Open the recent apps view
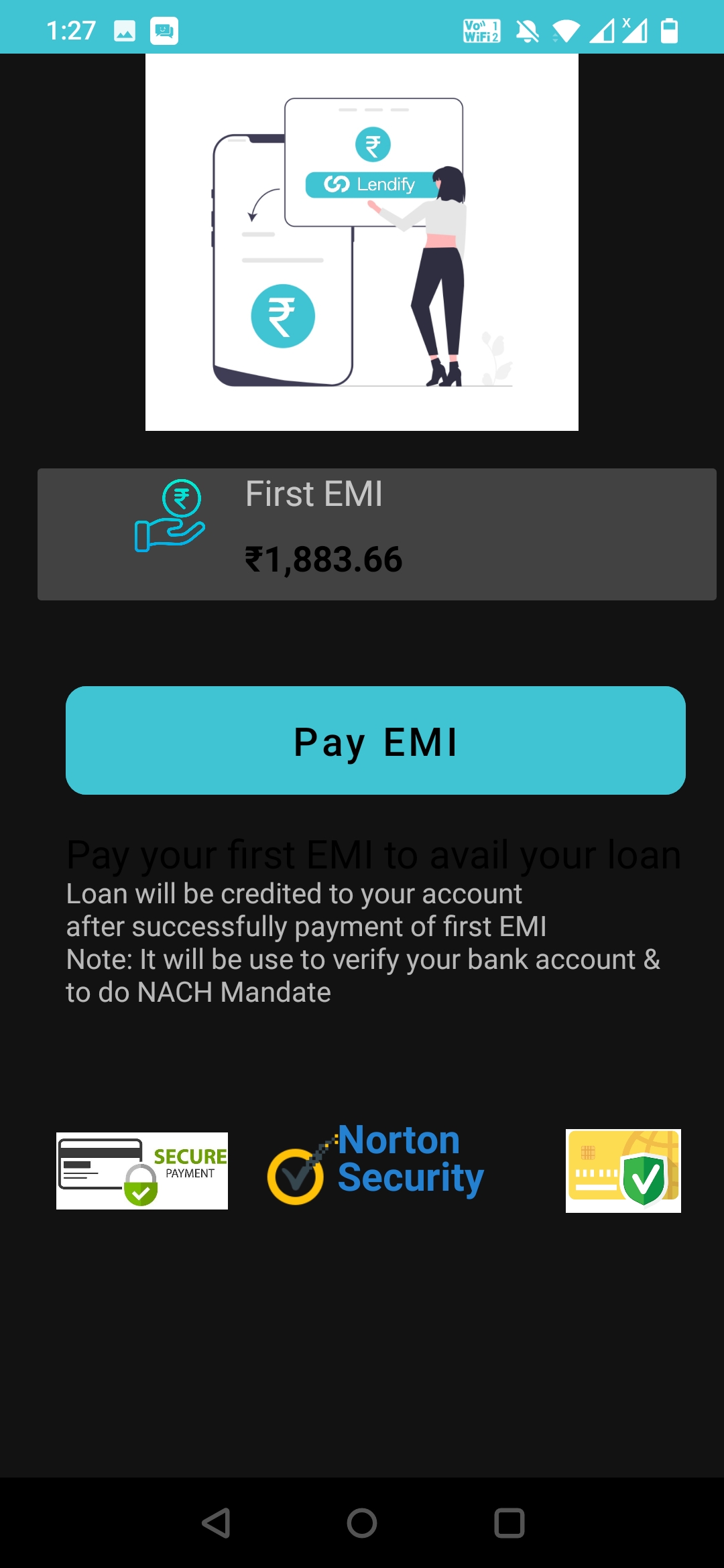 pos(509,1523)
